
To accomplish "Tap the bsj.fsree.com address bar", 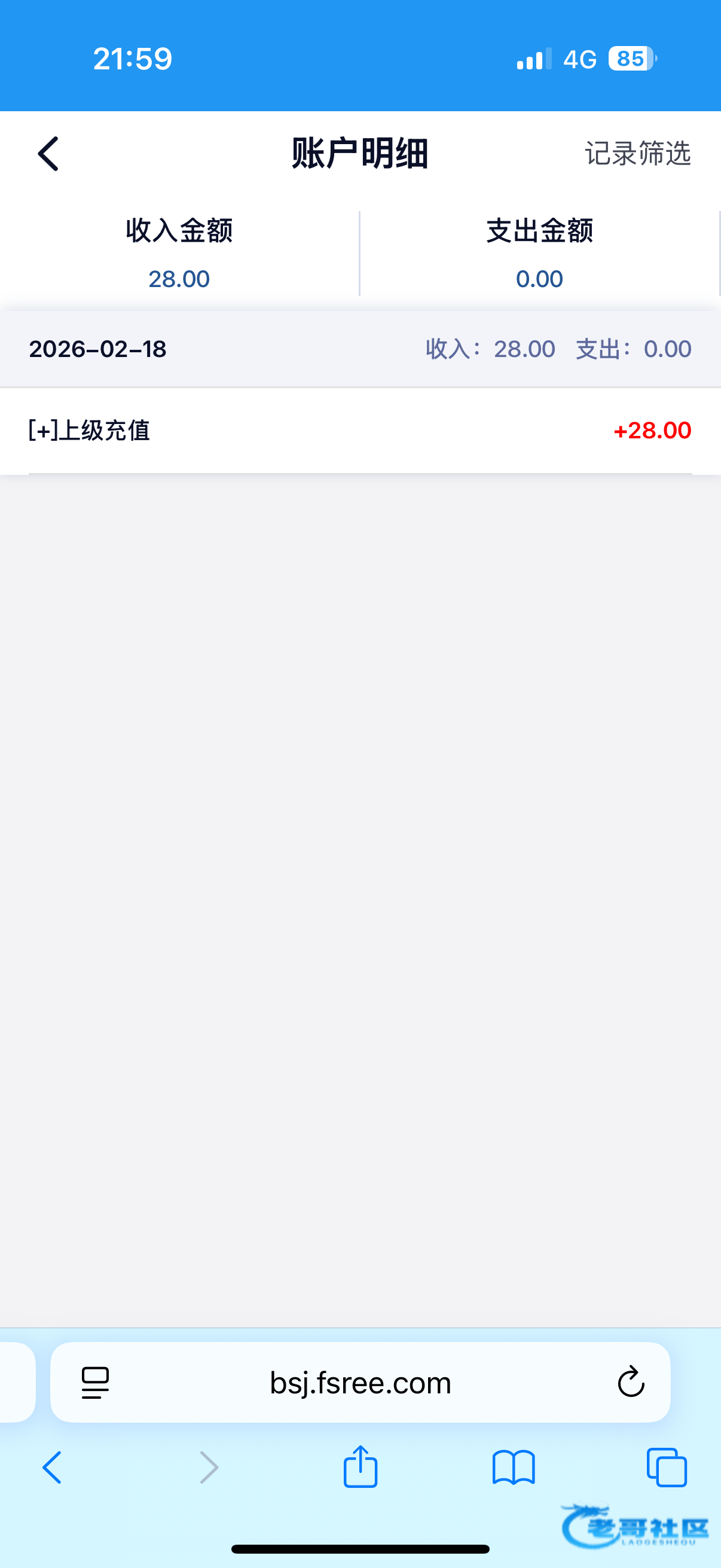I will [360, 1383].
